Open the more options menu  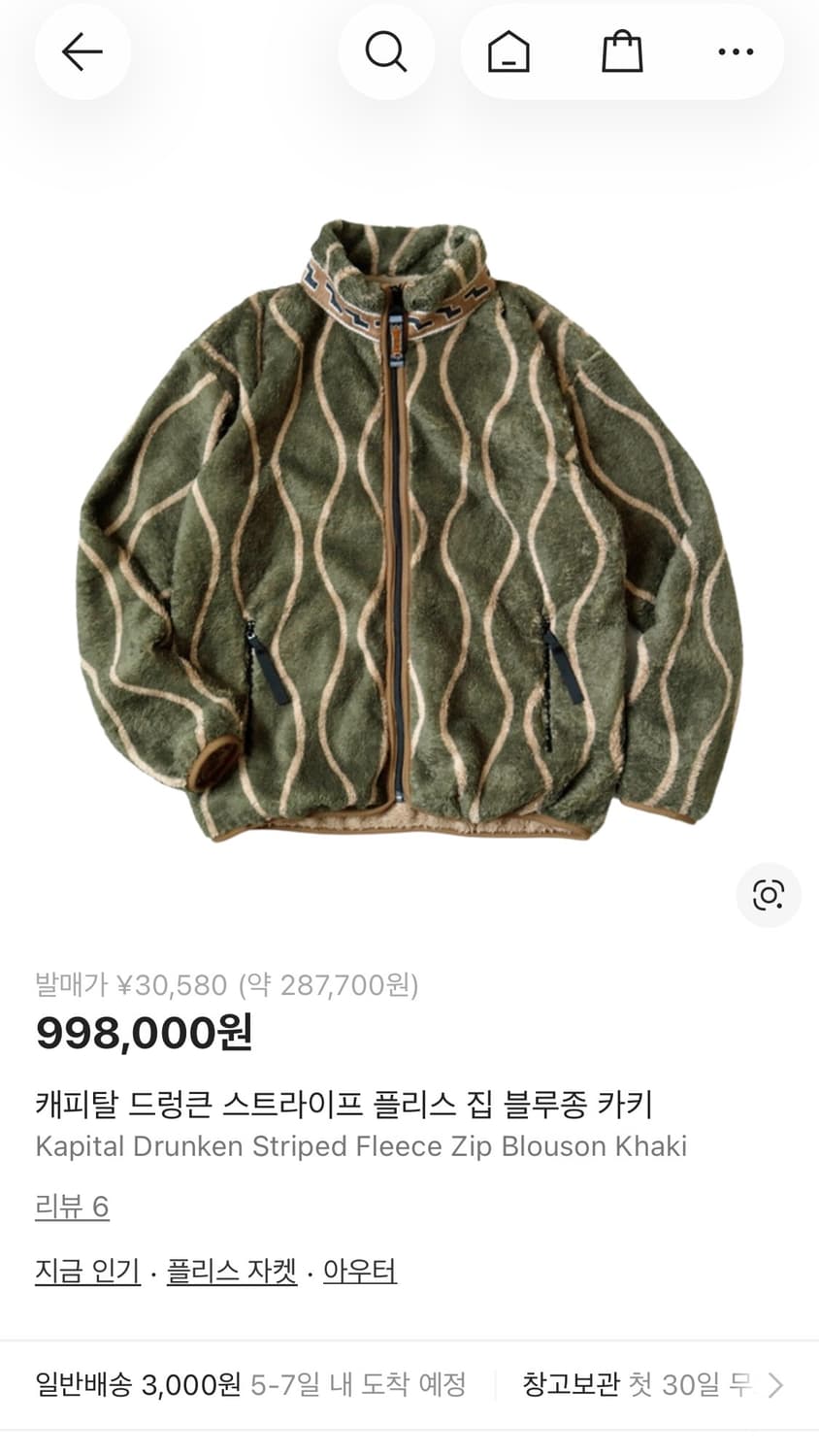[737, 51]
